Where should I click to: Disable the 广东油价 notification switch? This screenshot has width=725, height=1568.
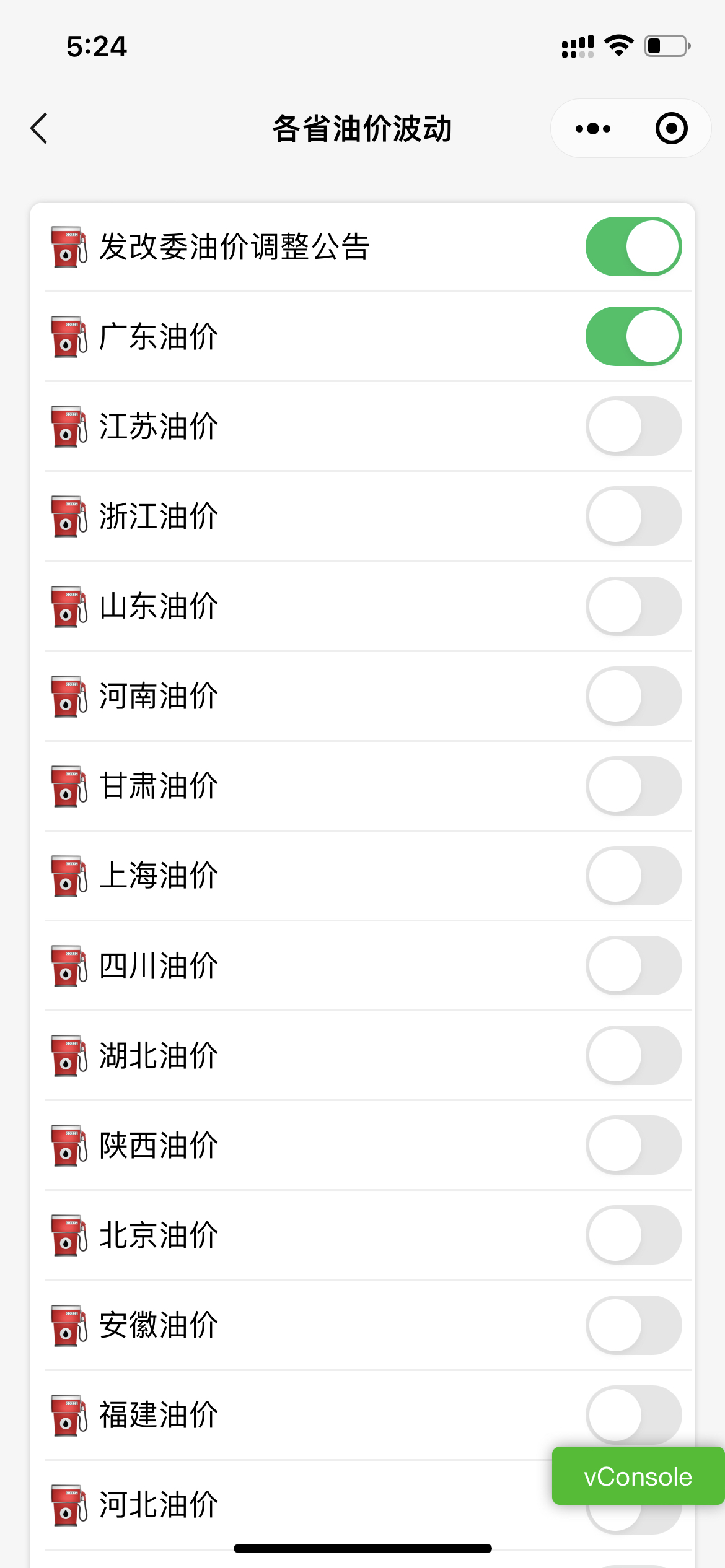(x=633, y=335)
